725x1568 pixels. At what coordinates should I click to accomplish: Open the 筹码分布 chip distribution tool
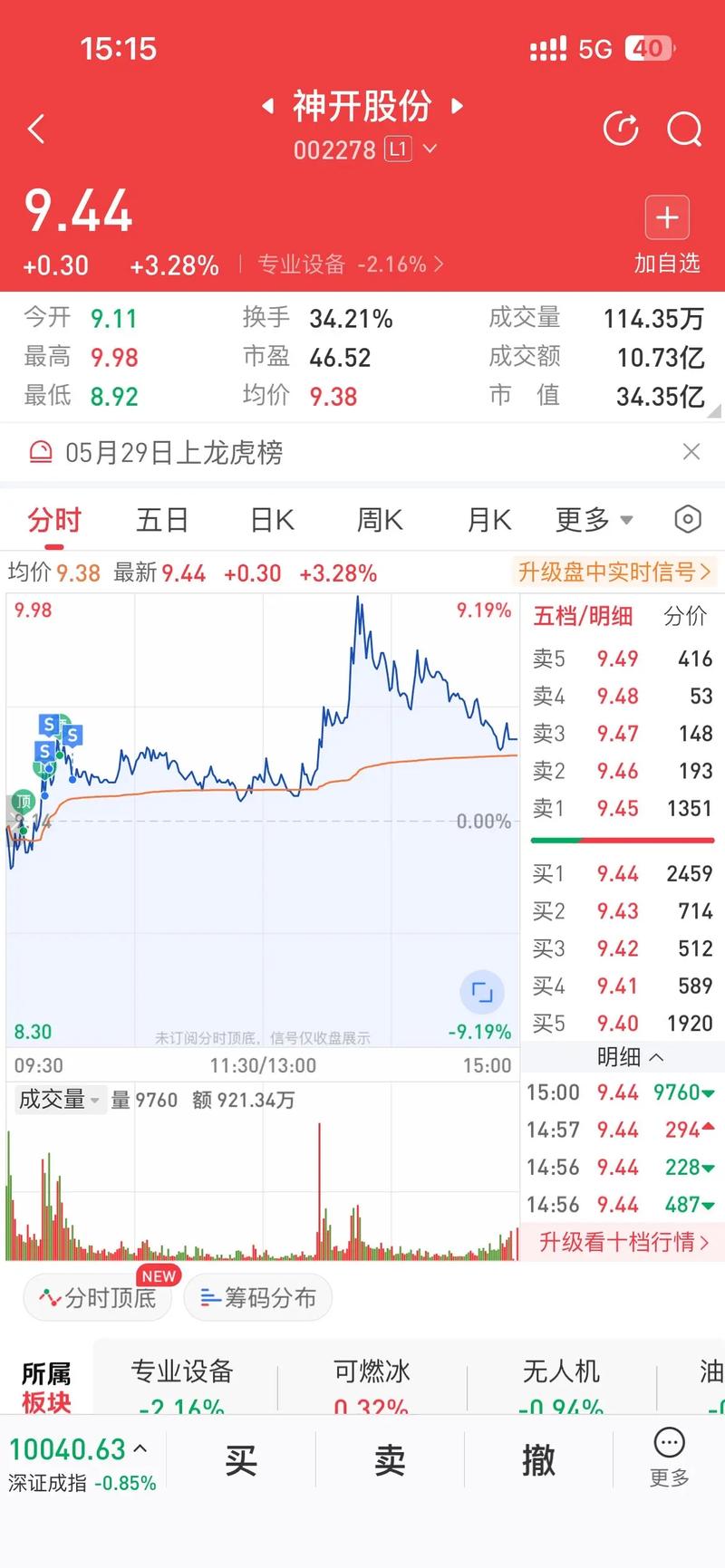tap(257, 1297)
